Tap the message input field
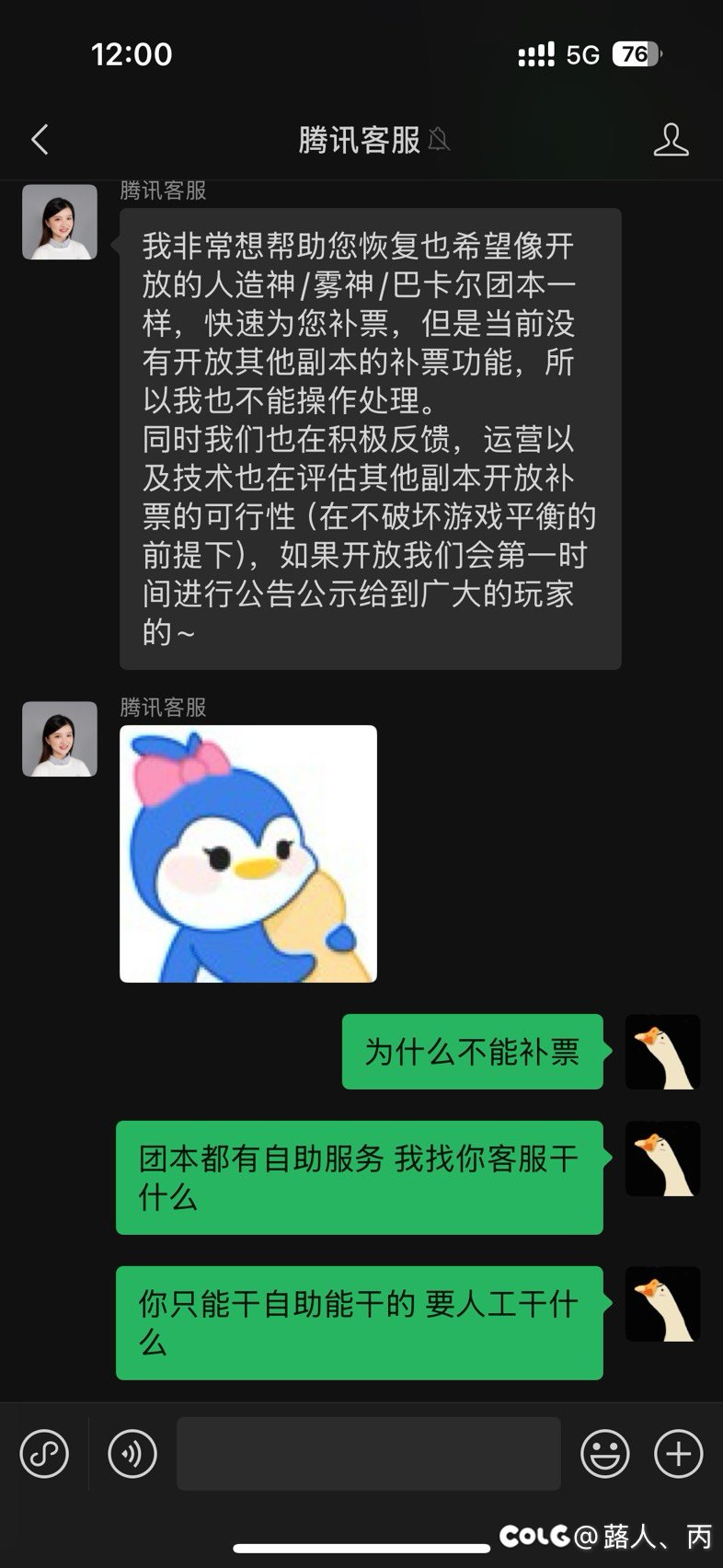Image resolution: width=723 pixels, height=1568 pixels. [368, 1454]
